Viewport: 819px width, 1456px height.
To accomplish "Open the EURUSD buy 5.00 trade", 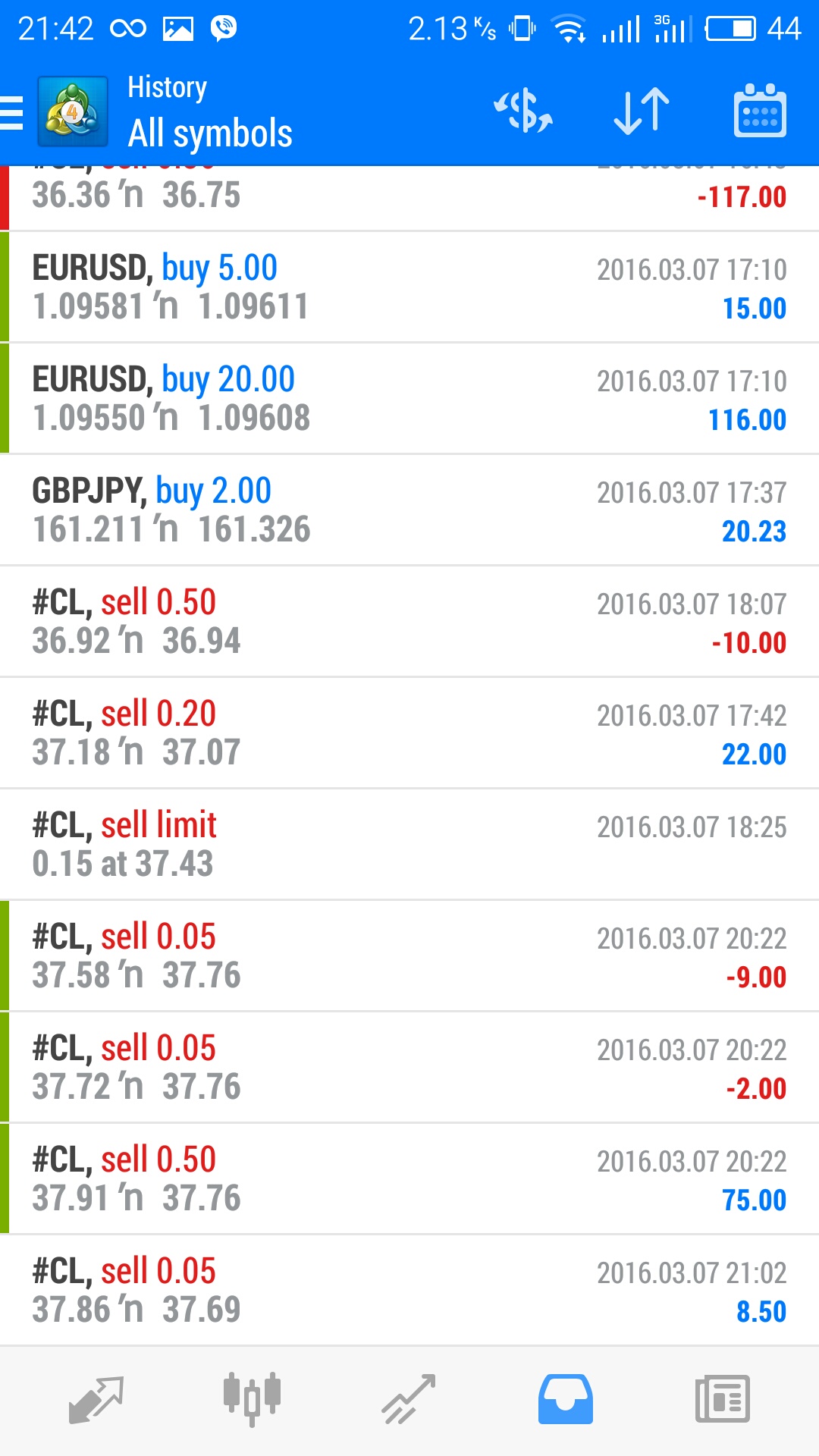I will [x=409, y=287].
